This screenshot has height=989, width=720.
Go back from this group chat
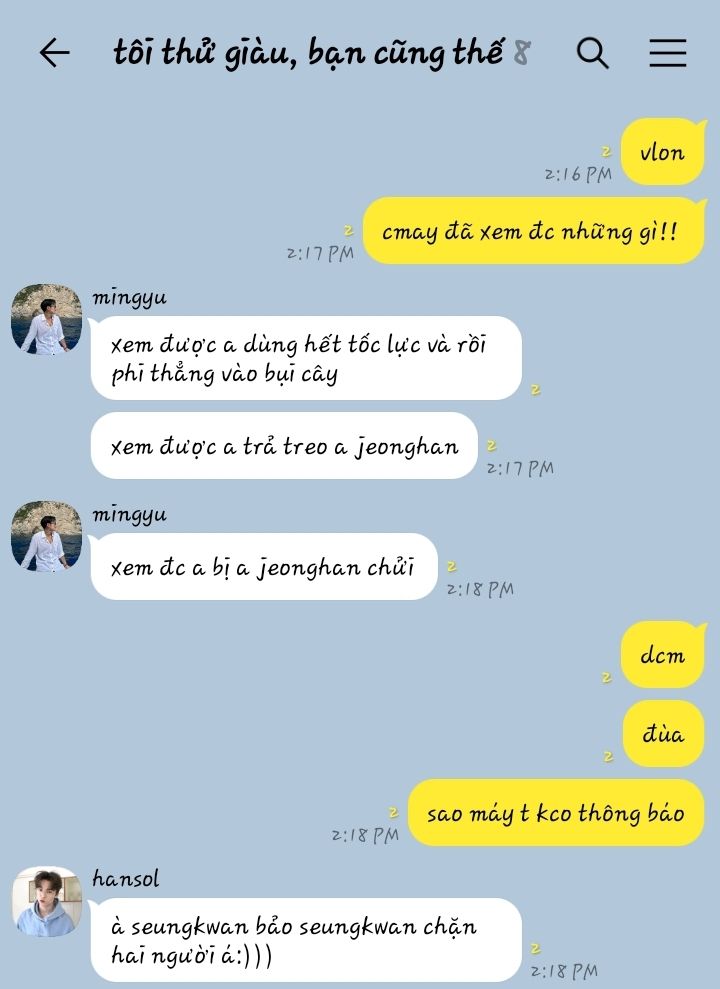click(x=54, y=53)
